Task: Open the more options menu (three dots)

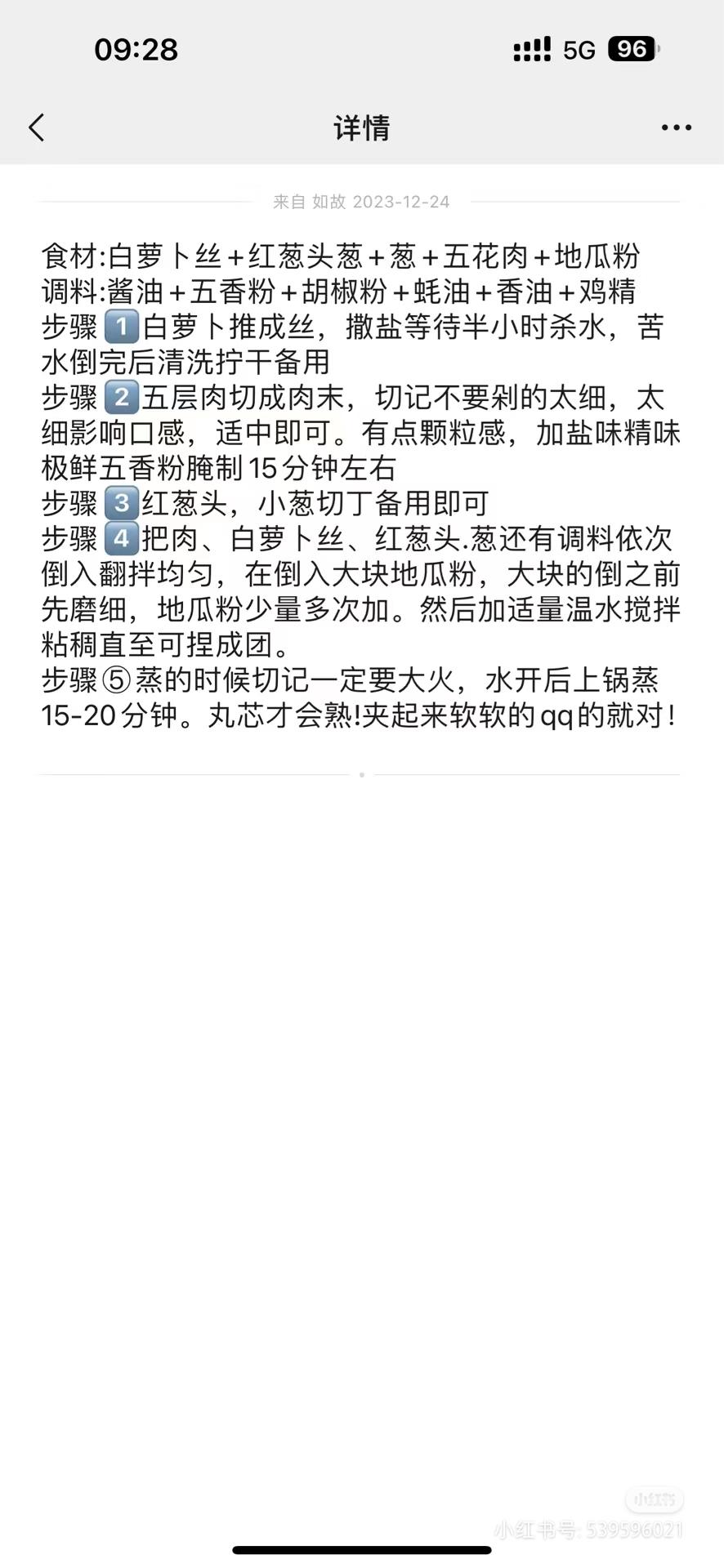Action: (677, 127)
